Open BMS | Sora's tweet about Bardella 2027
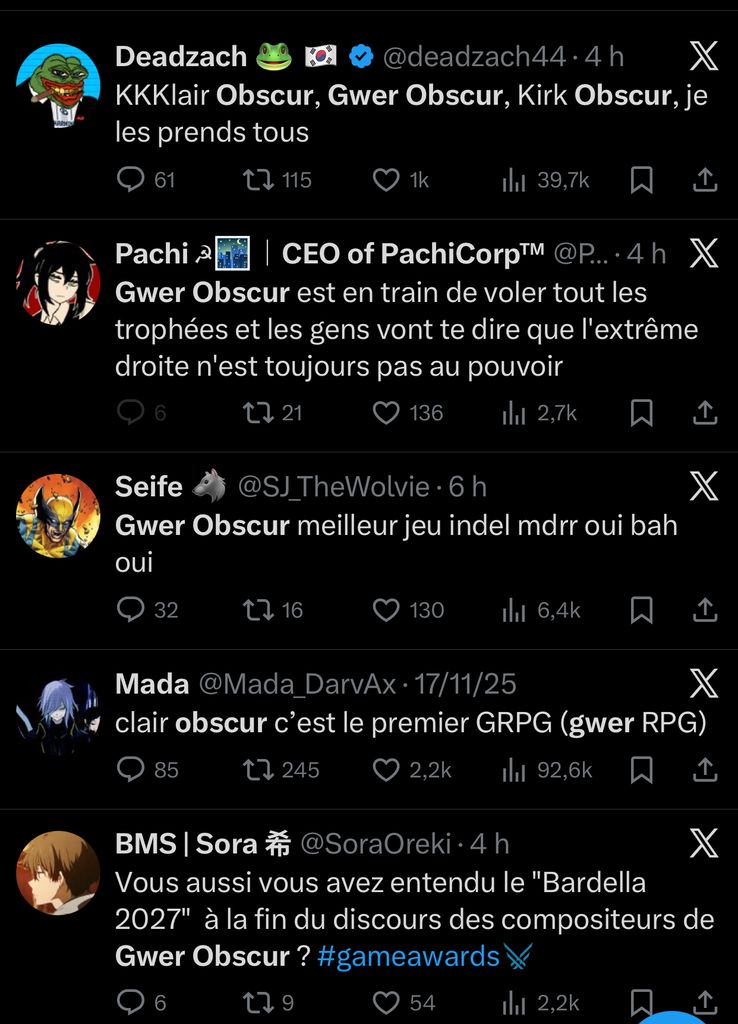Screen dimensions: 738x1024 click(x=400, y=900)
